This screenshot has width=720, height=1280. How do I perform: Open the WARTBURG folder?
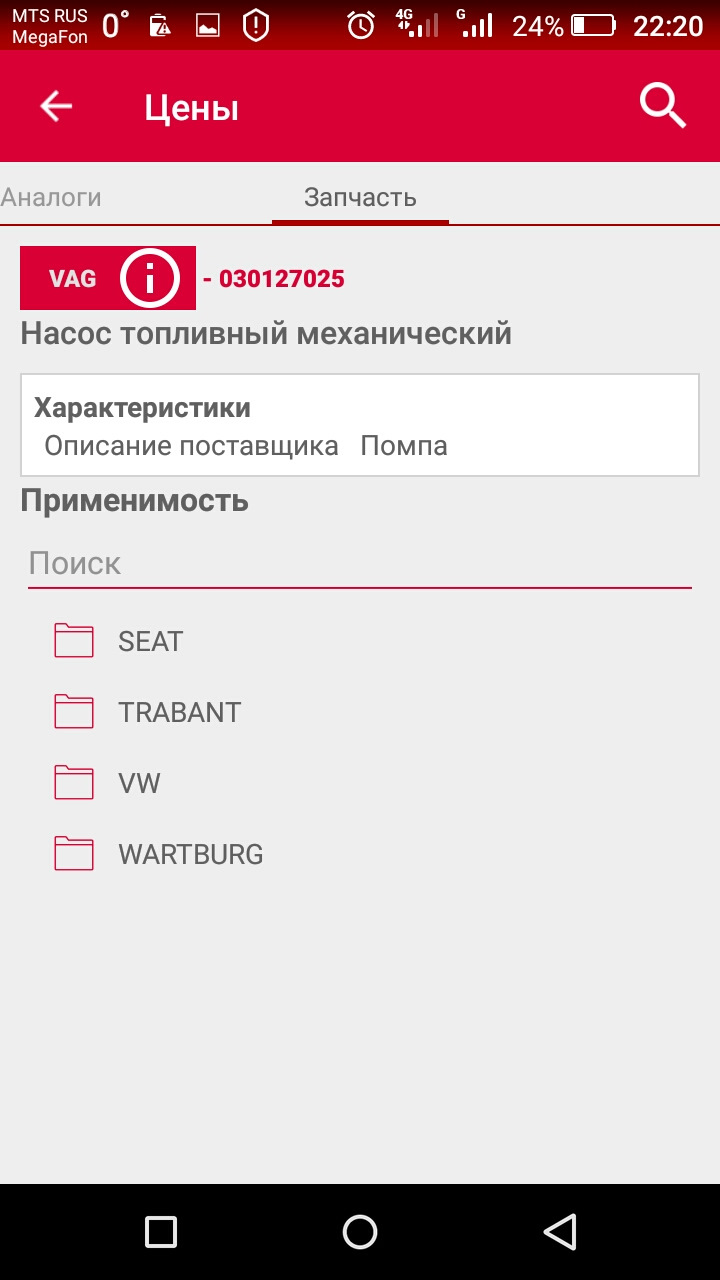[190, 854]
